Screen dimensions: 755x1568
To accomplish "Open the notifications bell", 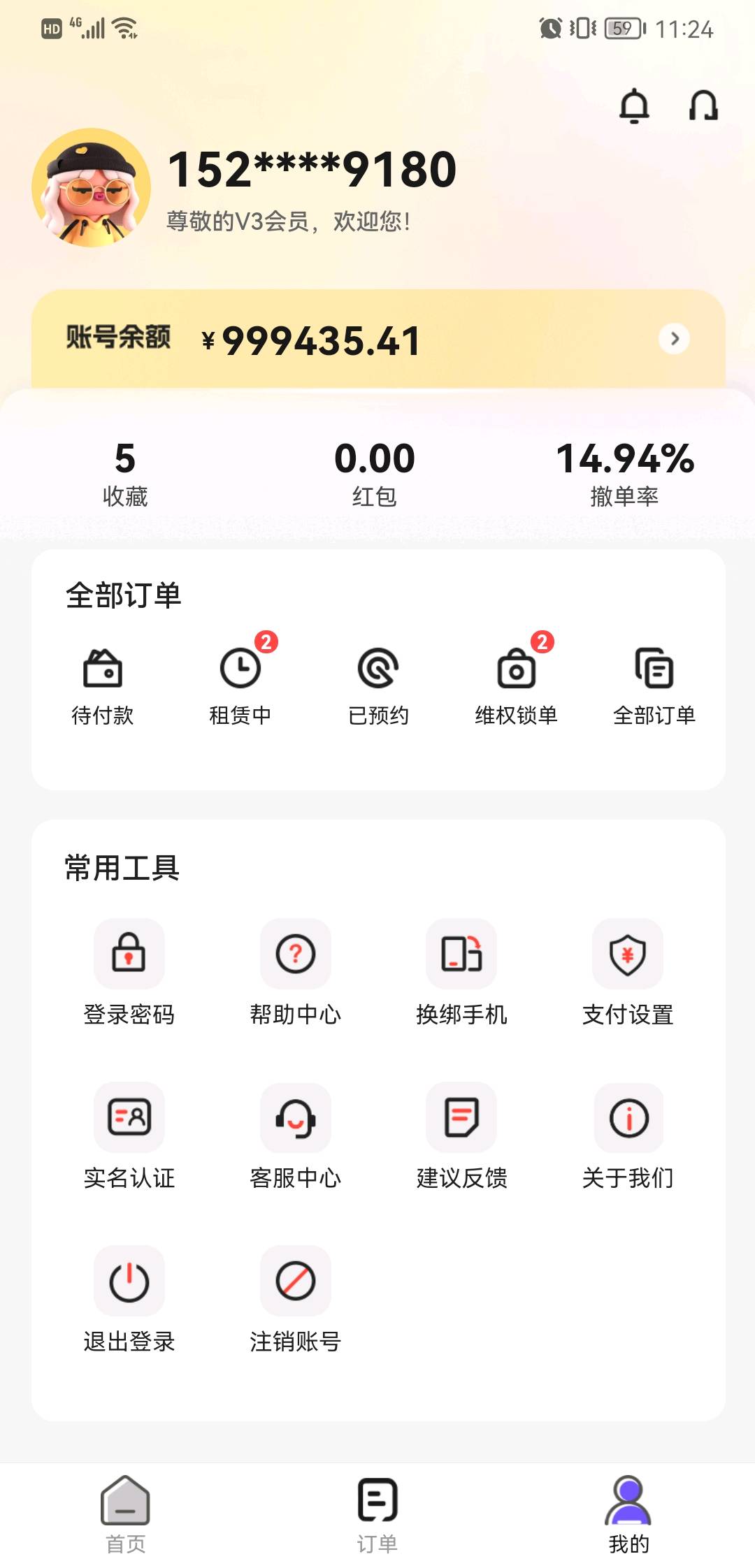I will tap(634, 106).
